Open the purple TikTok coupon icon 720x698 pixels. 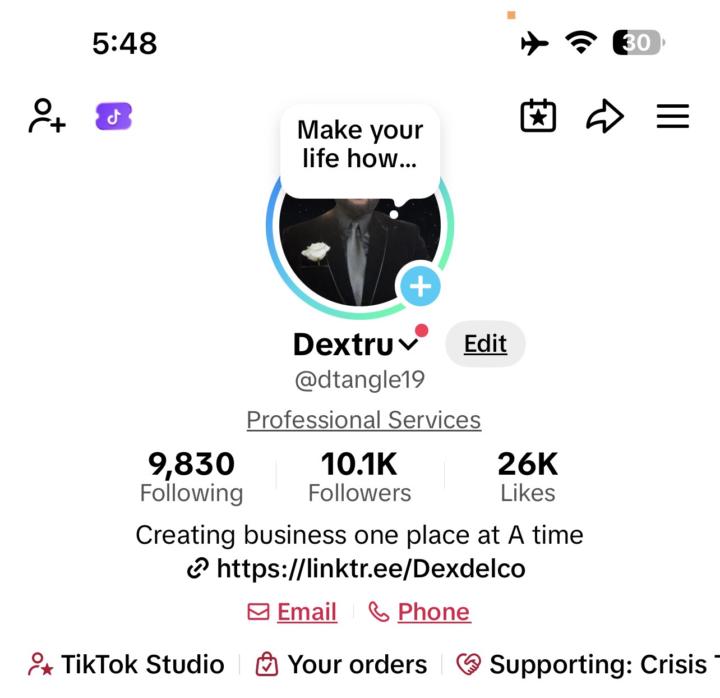[114, 117]
